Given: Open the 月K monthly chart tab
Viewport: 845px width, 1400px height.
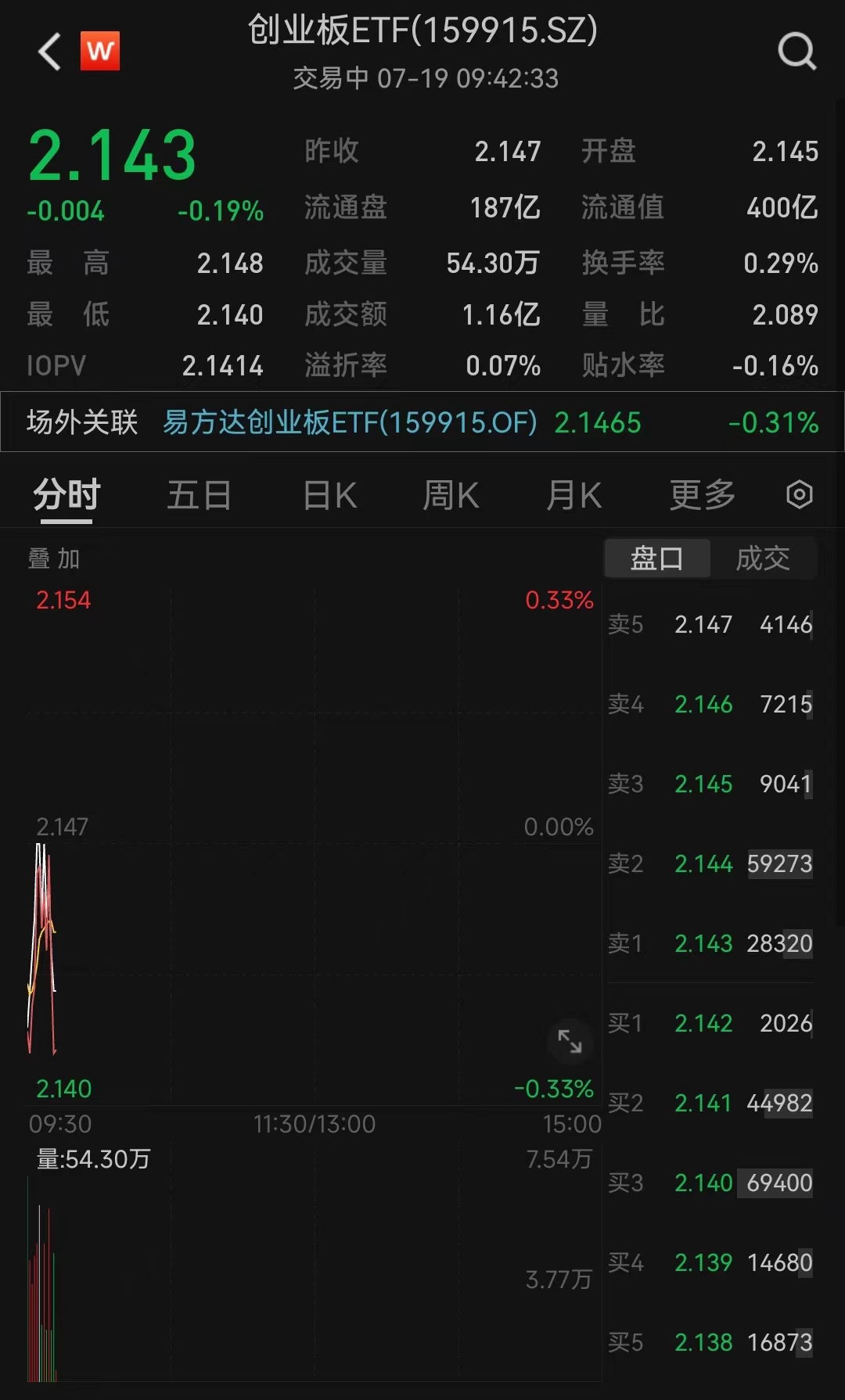Looking at the screenshot, I should pyautogui.click(x=574, y=494).
